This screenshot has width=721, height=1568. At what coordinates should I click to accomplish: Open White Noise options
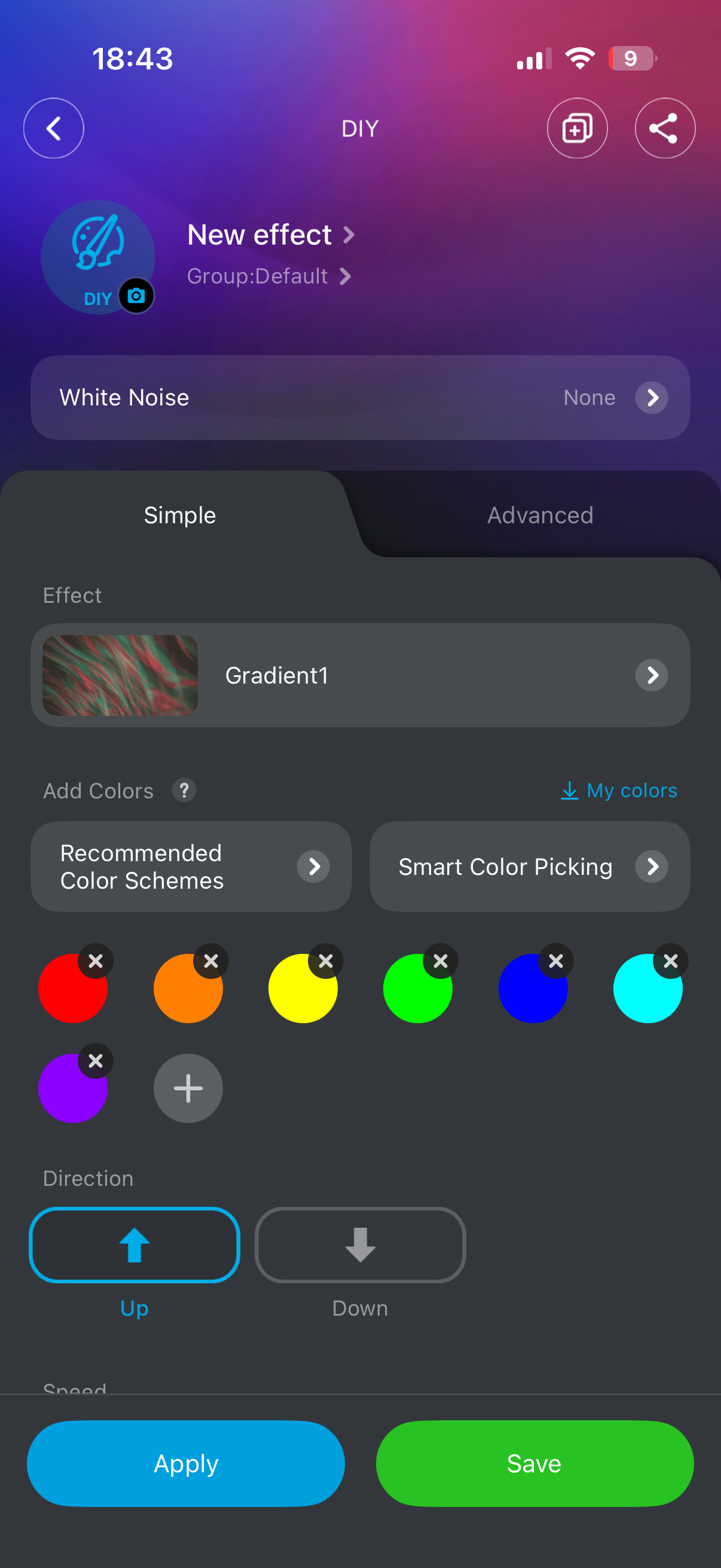[x=360, y=398]
